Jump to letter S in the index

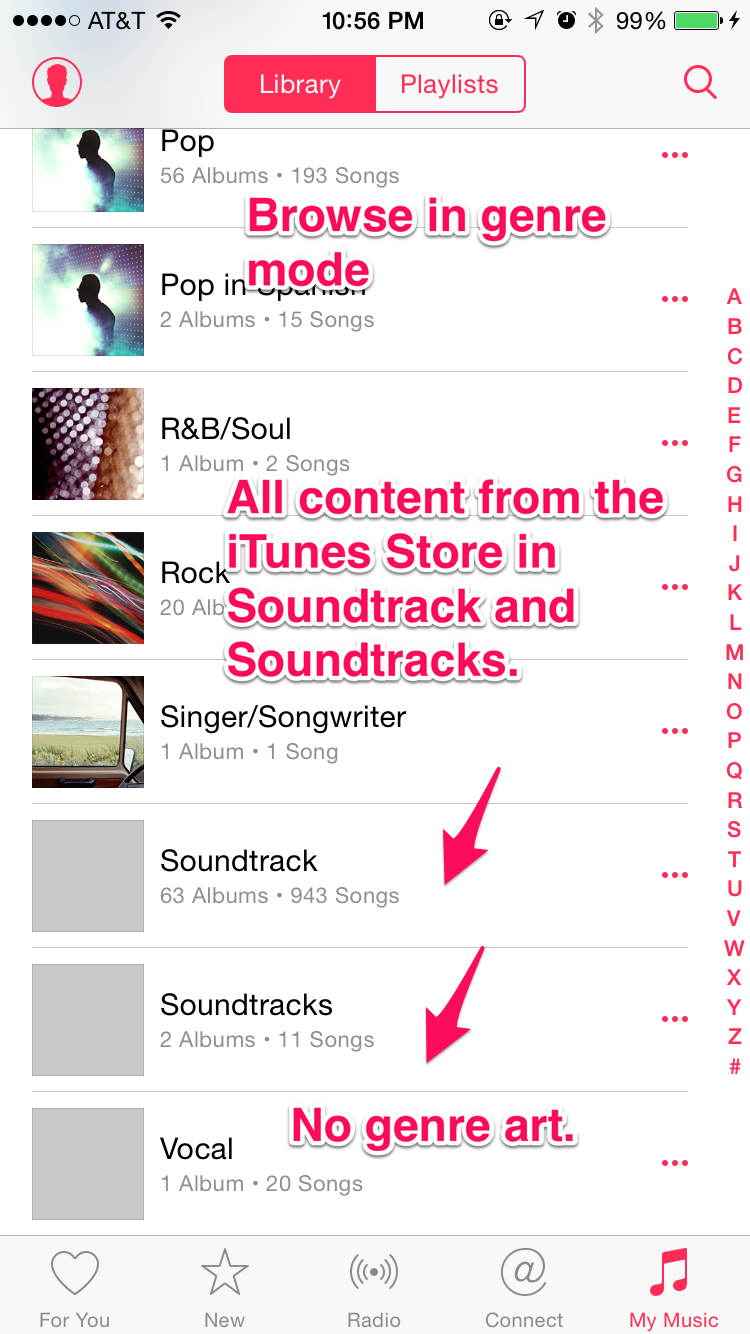734,829
